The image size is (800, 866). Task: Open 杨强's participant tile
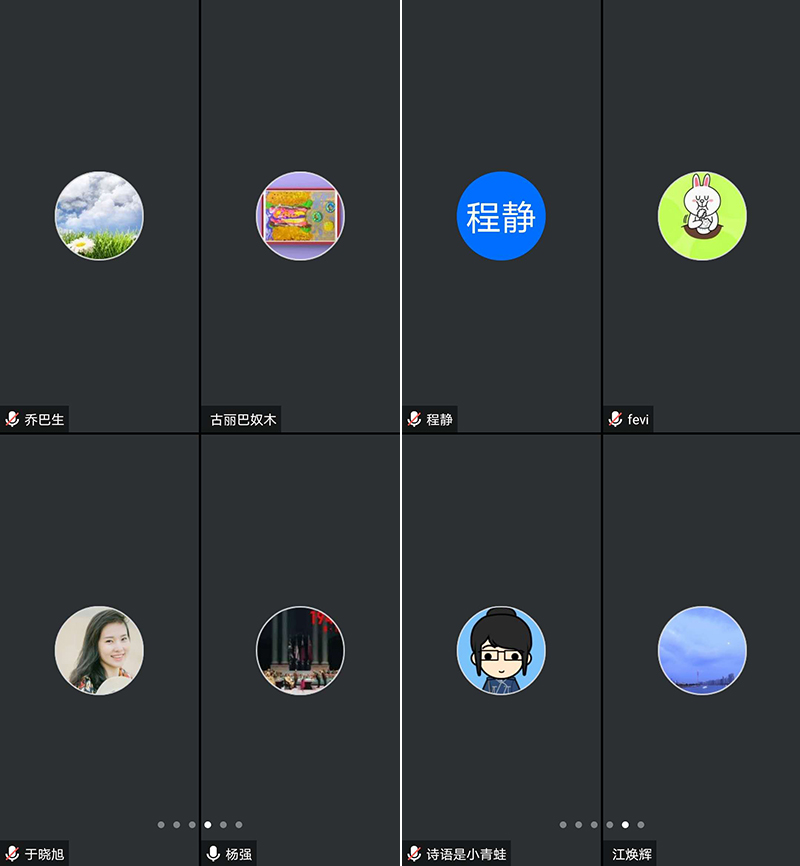pos(300,650)
